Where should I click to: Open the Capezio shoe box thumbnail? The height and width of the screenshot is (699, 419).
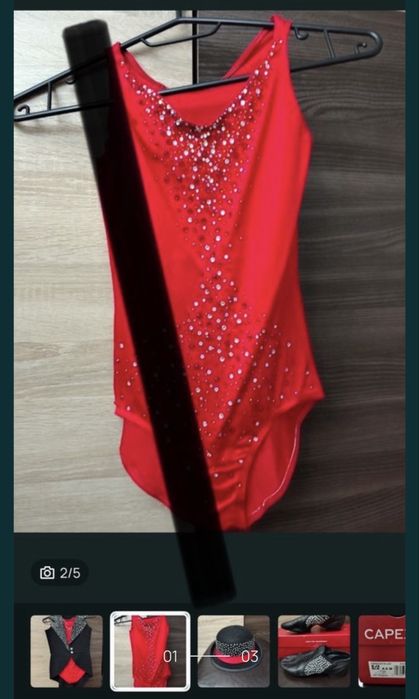pyautogui.click(x=382, y=651)
